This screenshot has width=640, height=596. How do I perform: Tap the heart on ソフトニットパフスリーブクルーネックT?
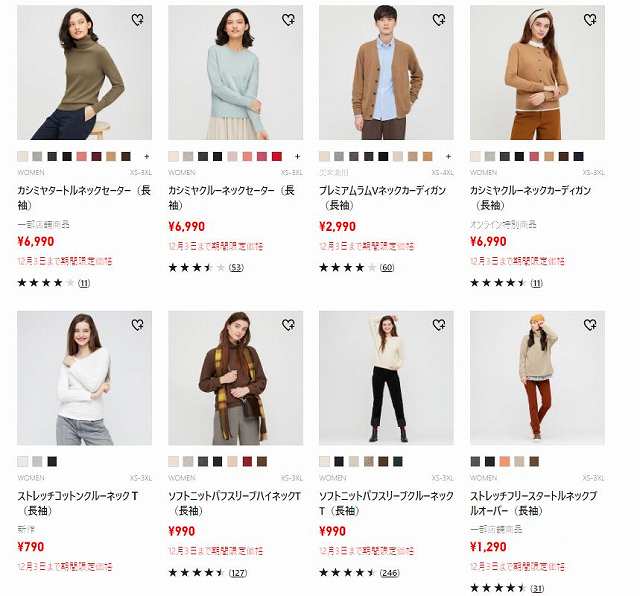[x=439, y=324]
